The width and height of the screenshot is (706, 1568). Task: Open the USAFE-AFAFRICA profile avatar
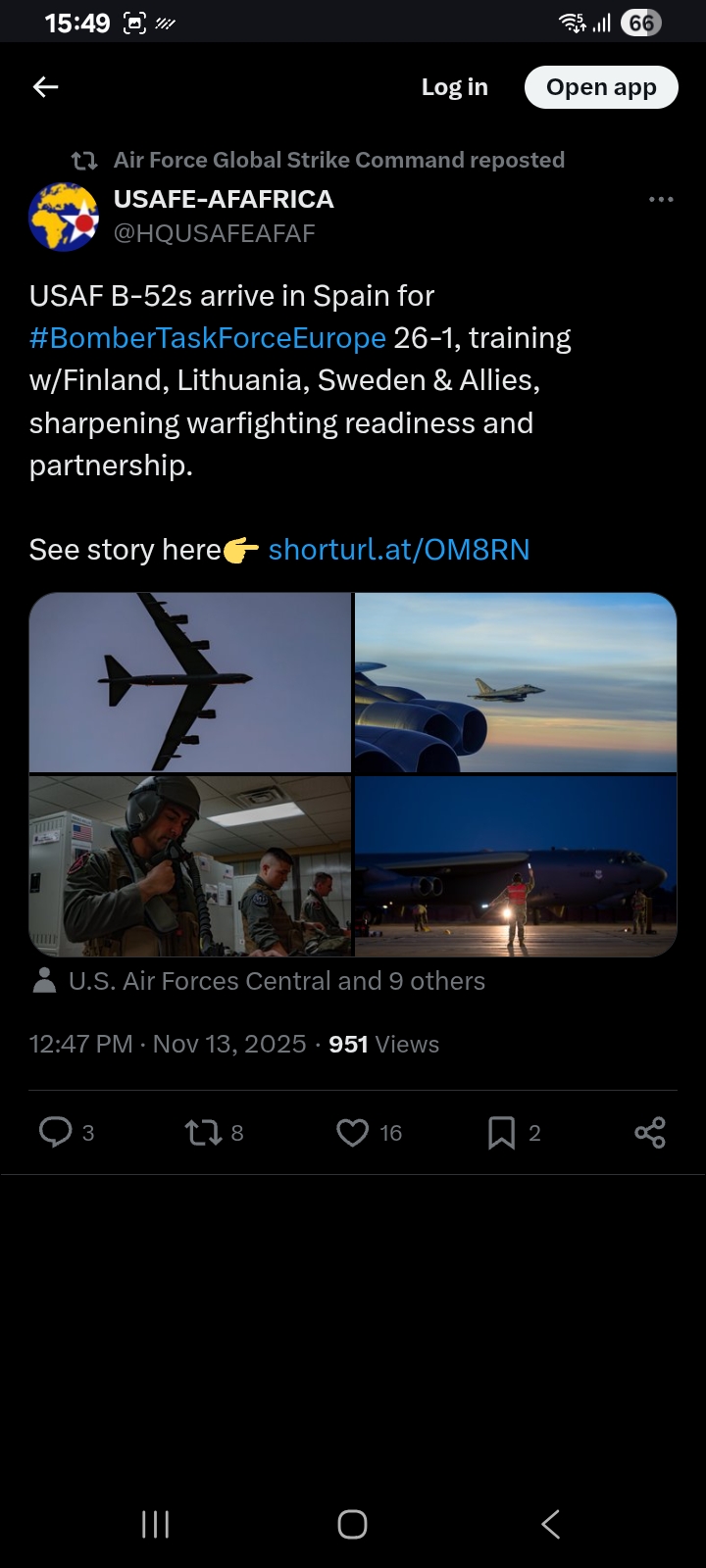[64, 217]
